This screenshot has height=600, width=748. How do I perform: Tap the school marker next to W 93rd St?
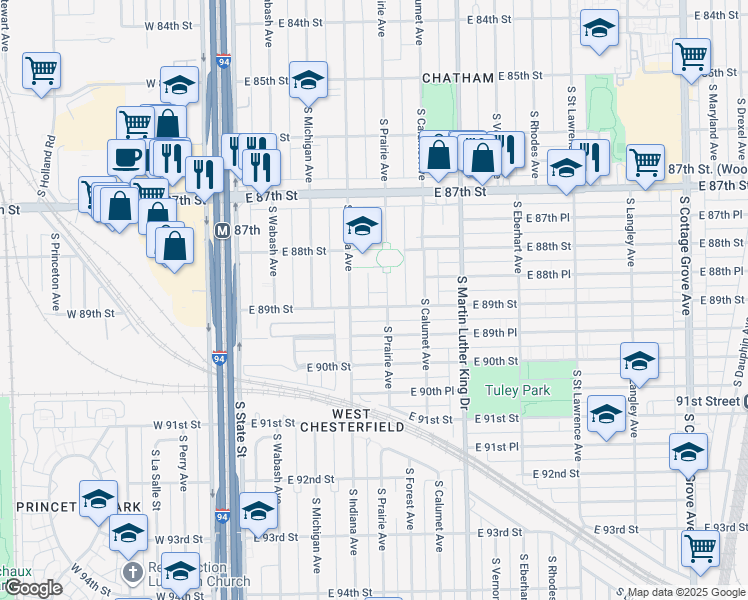(x=128, y=537)
